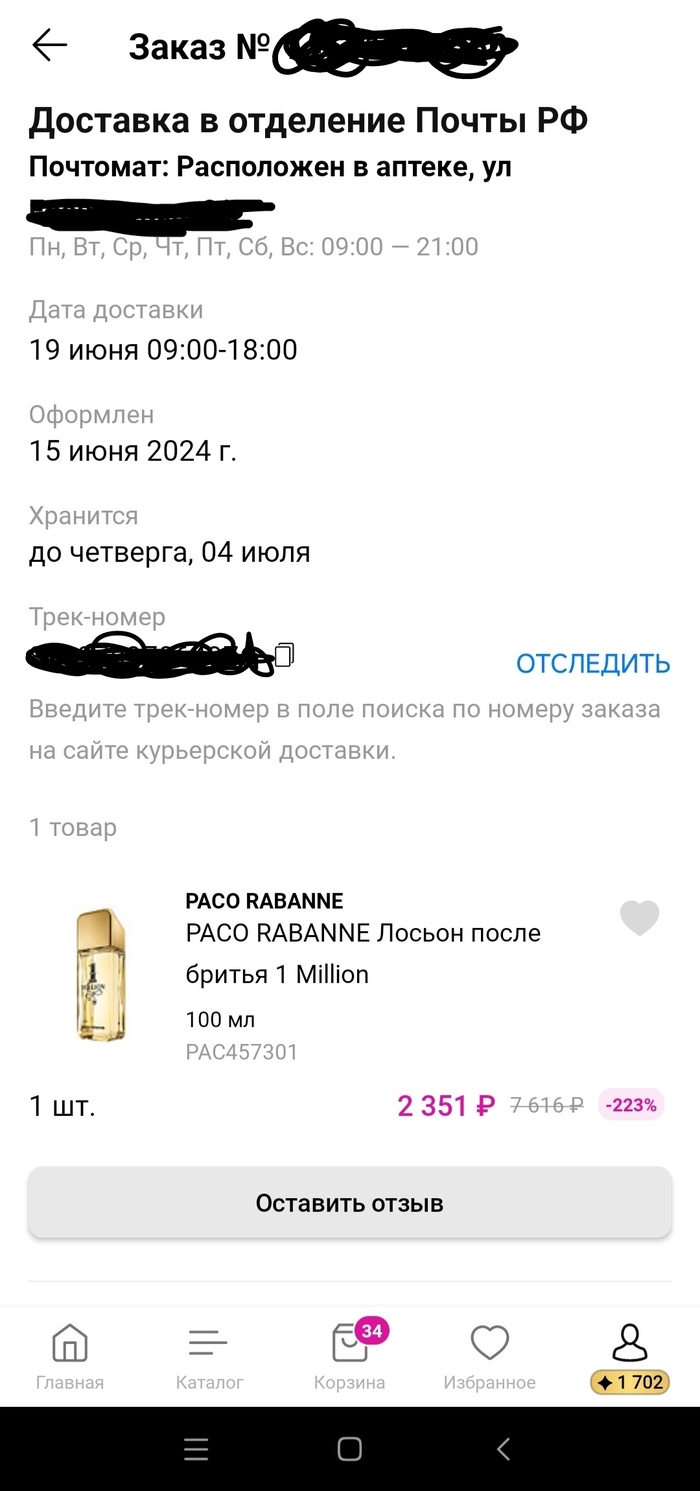Tap the system home button
Image resolution: width=700 pixels, height=1491 pixels.
coord(349,1449)
